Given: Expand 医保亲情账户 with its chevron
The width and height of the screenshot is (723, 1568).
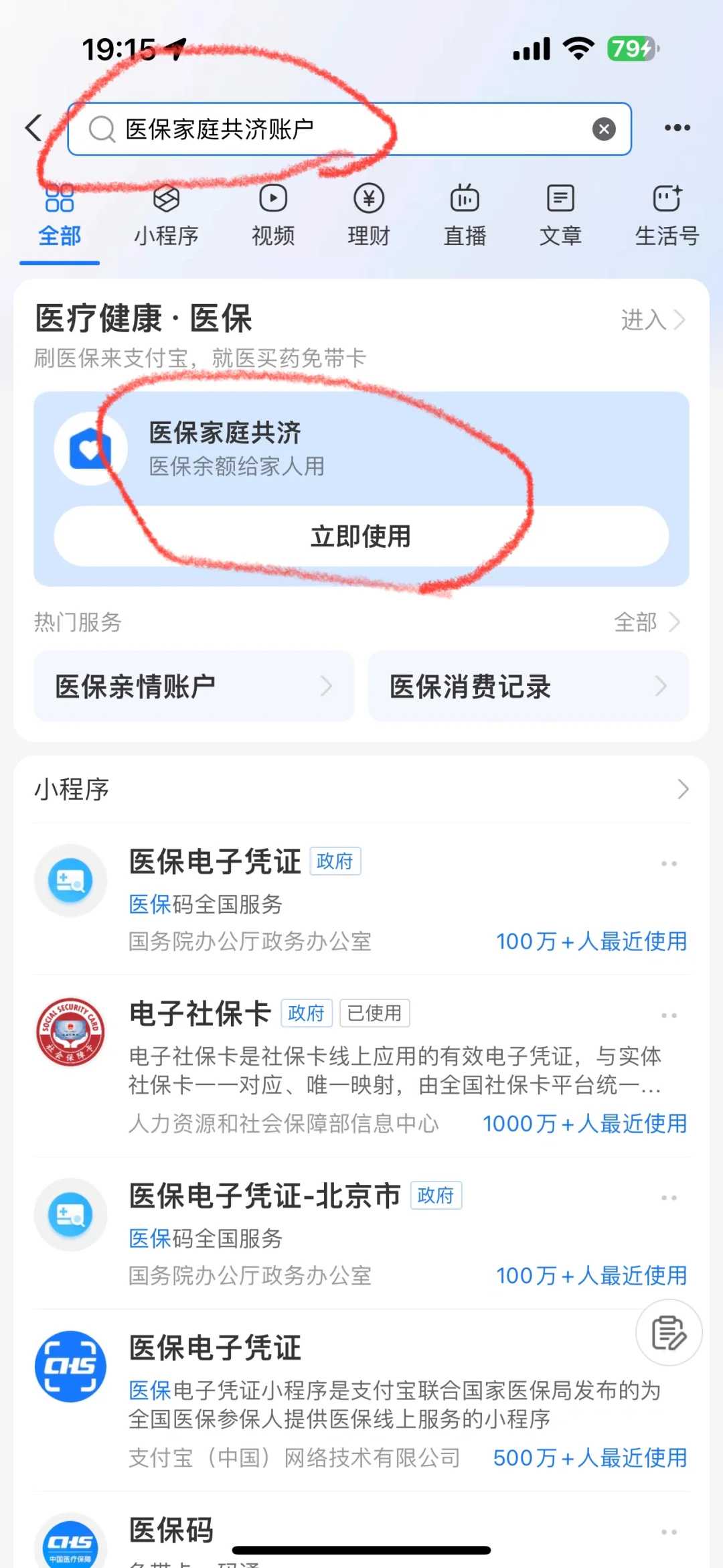Looking at the screenshot, I should point(326,686).
